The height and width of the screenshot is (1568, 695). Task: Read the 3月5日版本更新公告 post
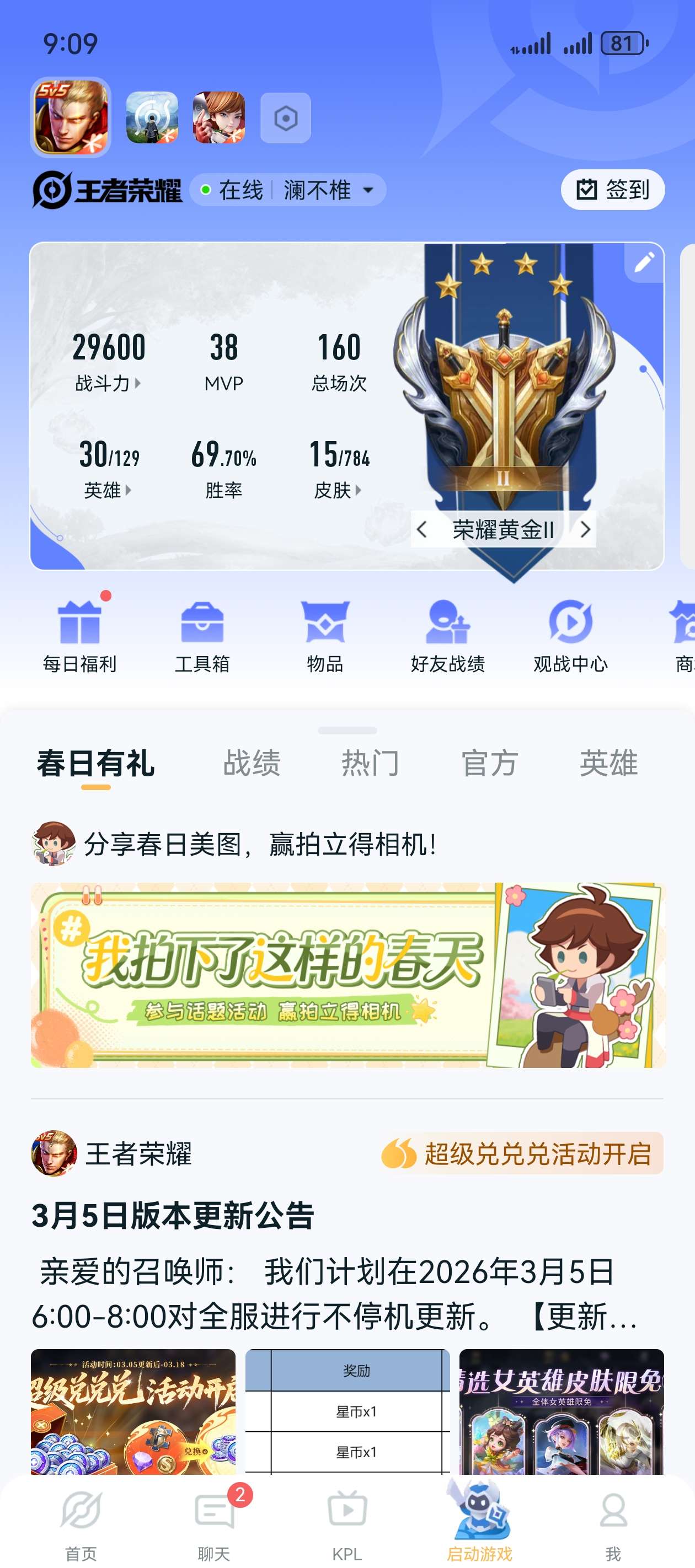click(x=173, y=1216)
